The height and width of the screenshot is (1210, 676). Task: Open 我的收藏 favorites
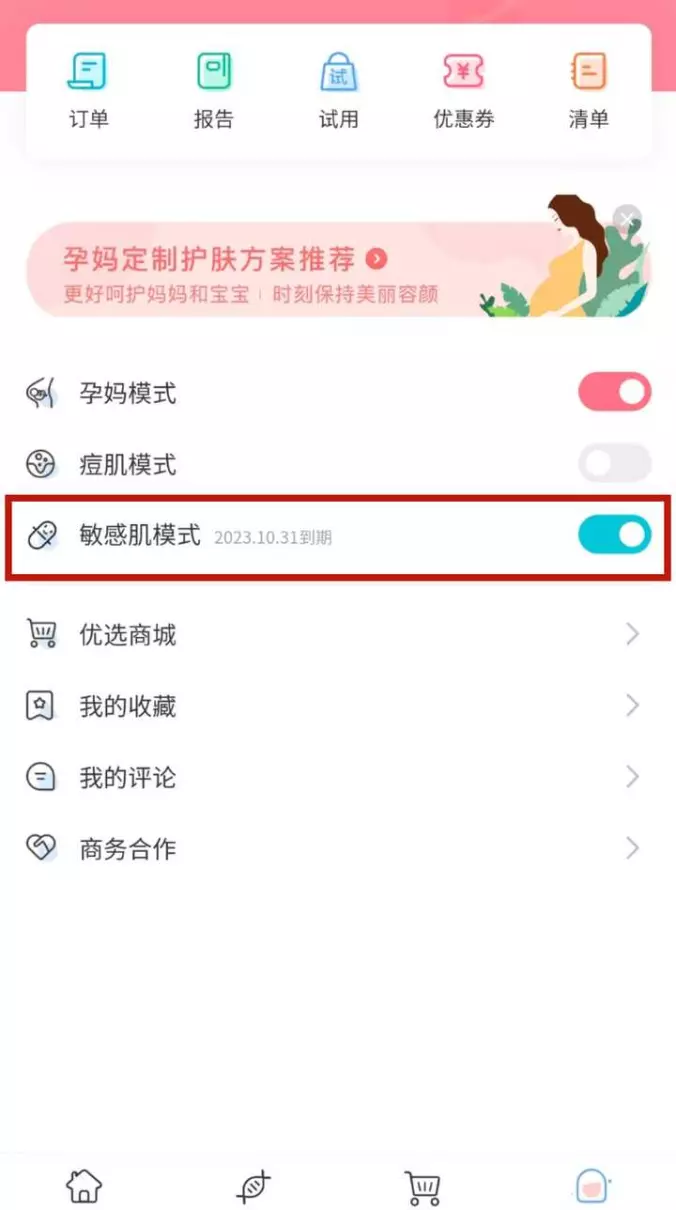click(x=338, y=706)
